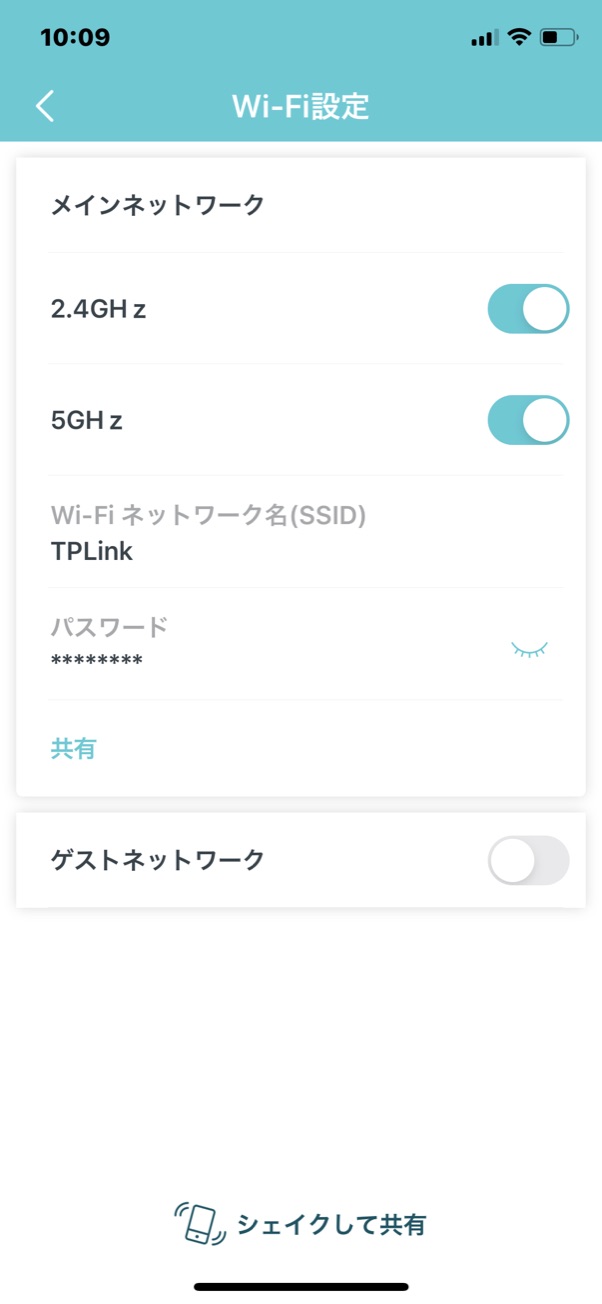
Task: Edit the Wi-Fi network name TPLink
Action: [x=300, y=532]
